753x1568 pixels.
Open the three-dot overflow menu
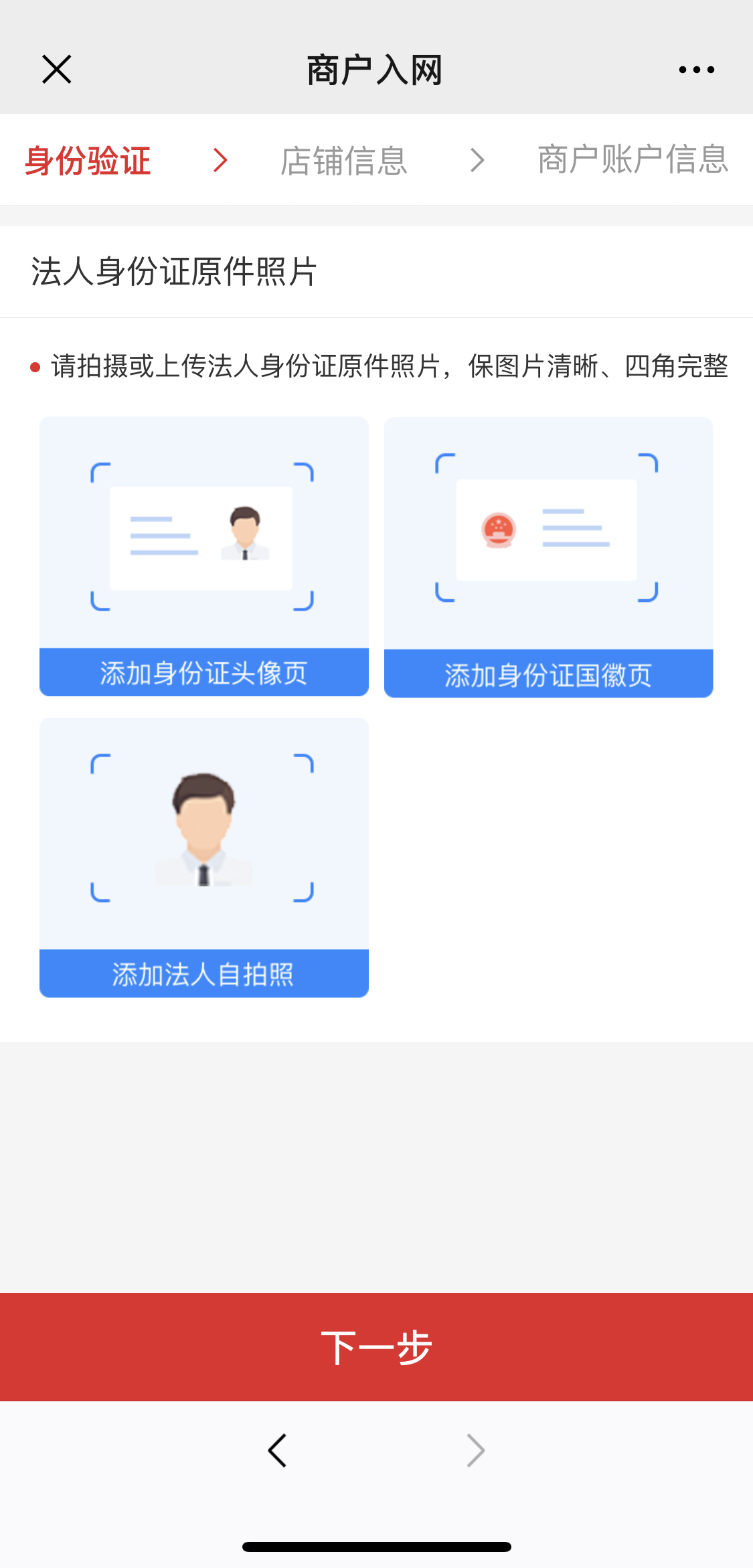point(696,70)
